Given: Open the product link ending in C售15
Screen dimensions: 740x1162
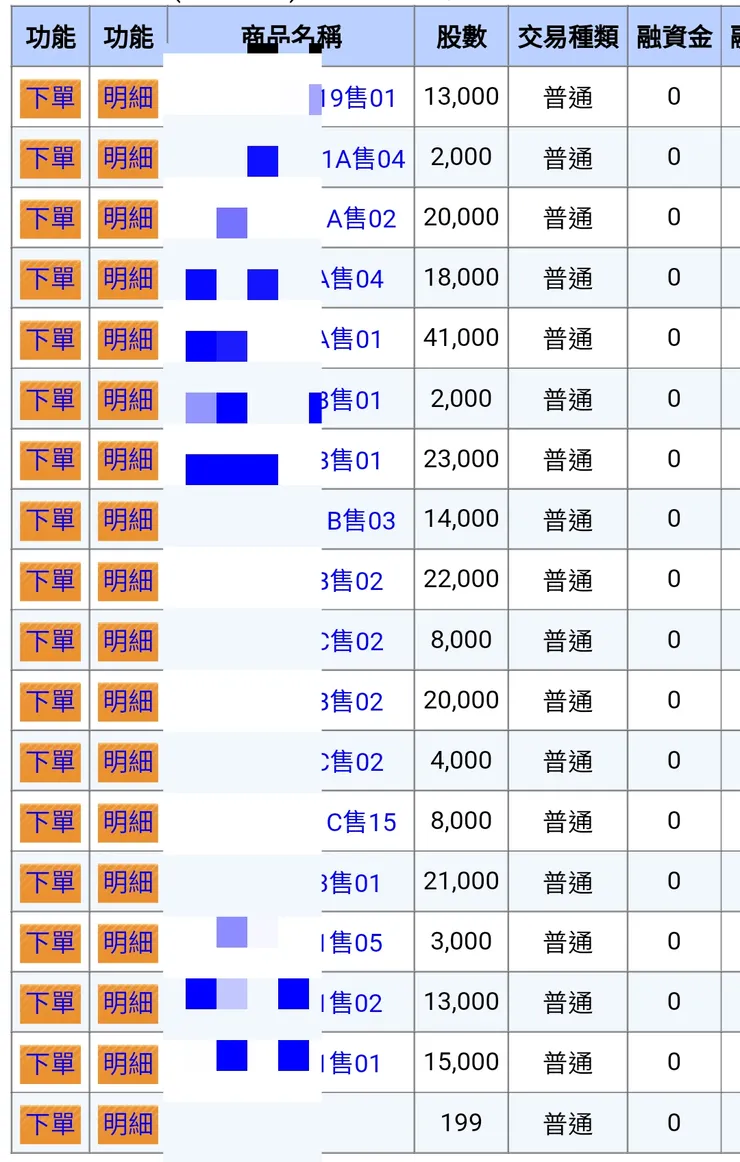Looking at the screenshot, I should (x=362, y=822).
